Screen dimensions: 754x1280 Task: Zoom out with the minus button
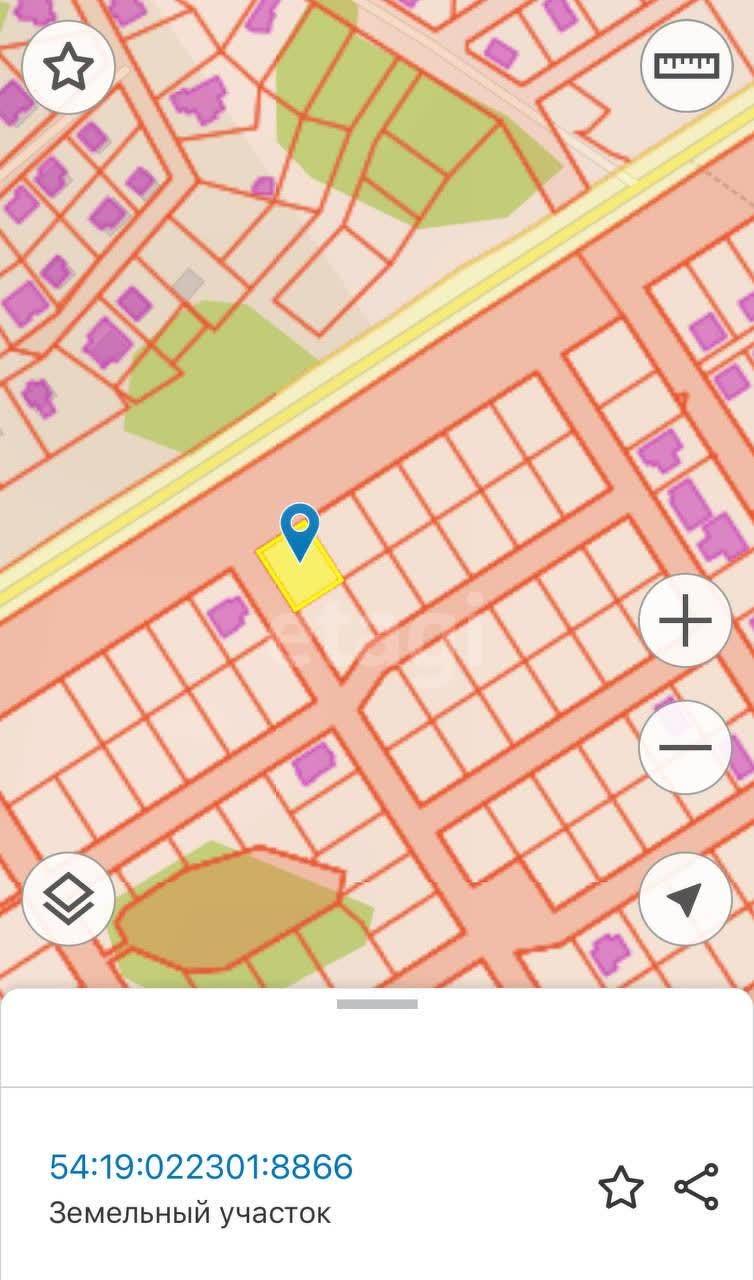[686, 748]
